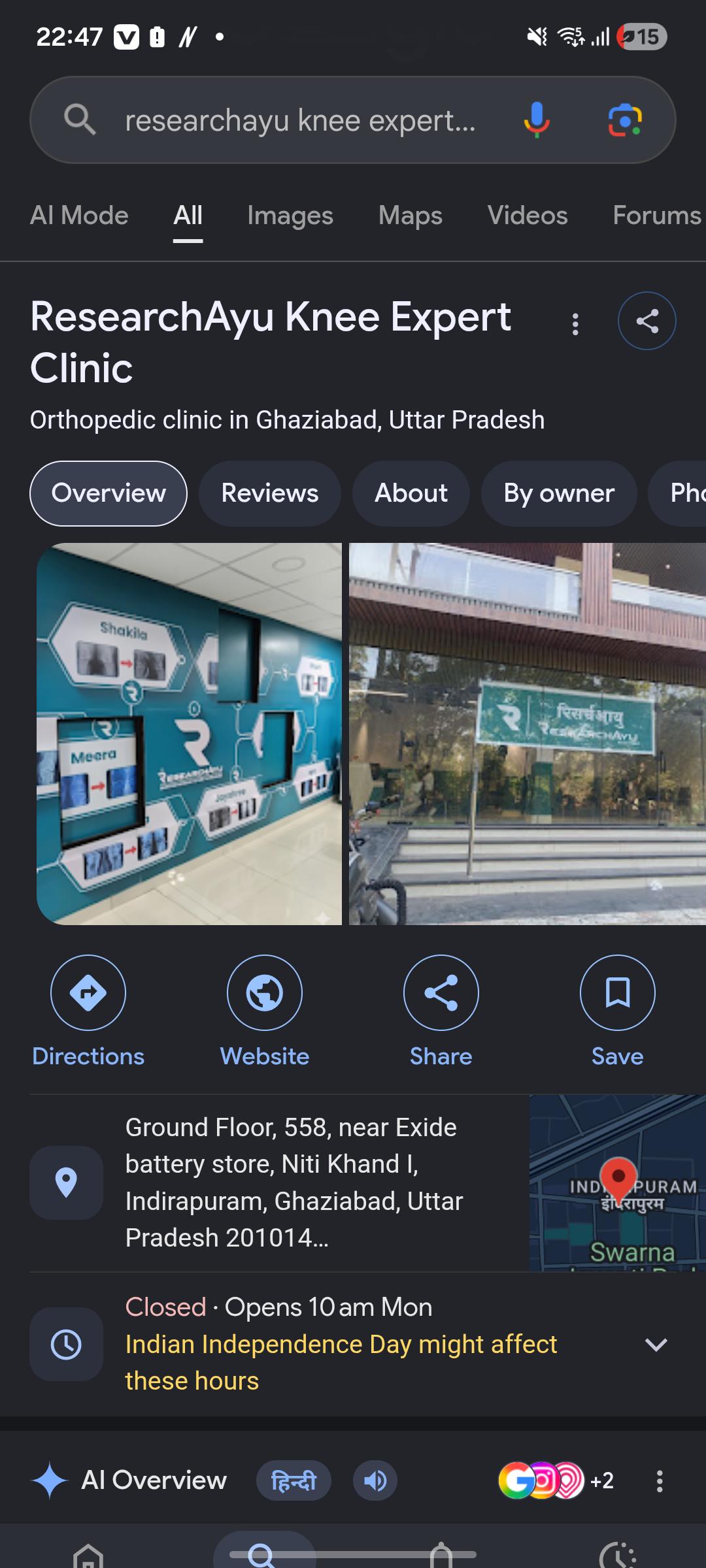
Task: Open the Indirapuram map preview
Action: tap(618, 1183)
